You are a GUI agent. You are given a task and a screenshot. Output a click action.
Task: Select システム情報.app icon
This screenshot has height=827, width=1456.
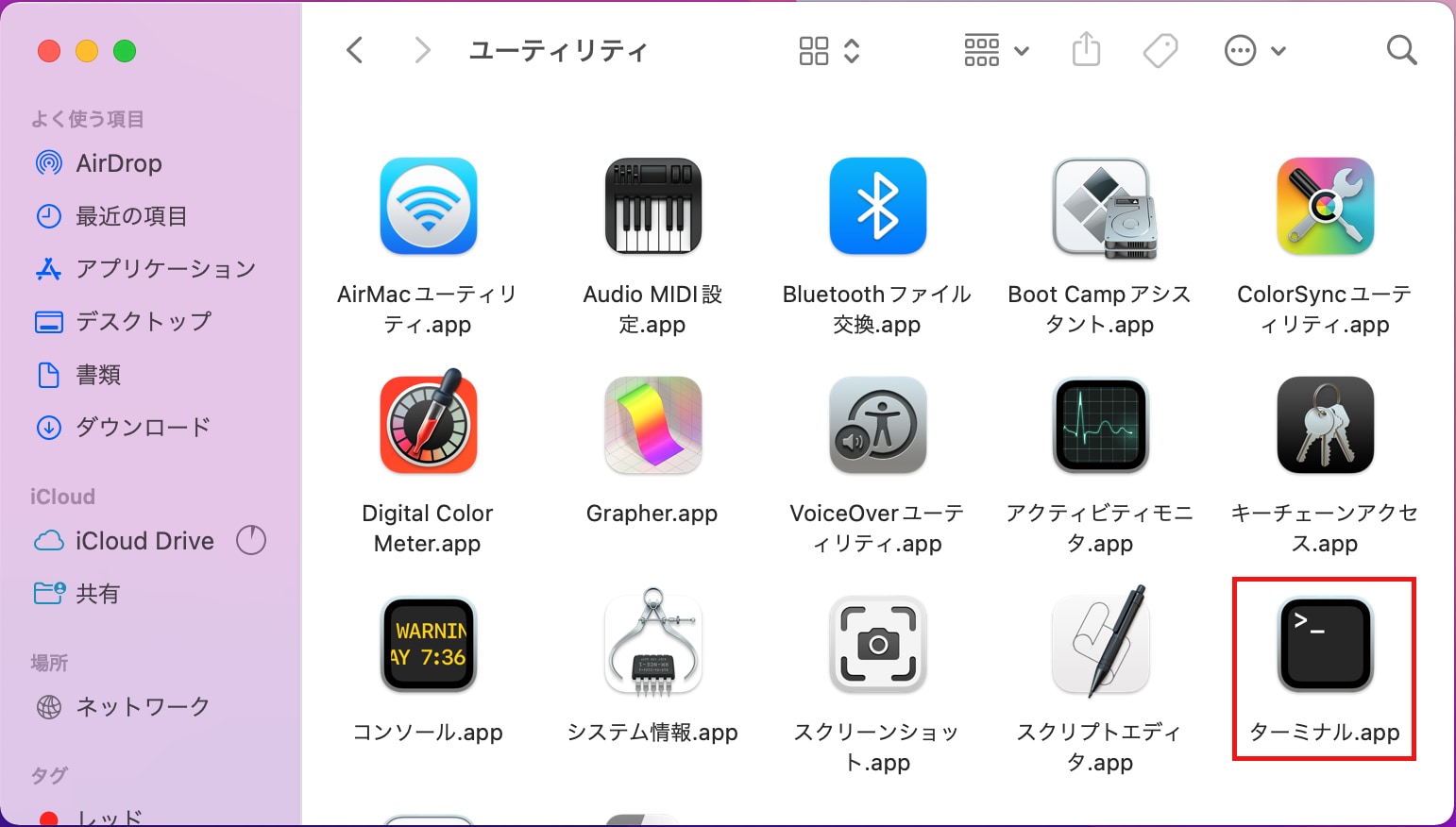click(652, 646)
